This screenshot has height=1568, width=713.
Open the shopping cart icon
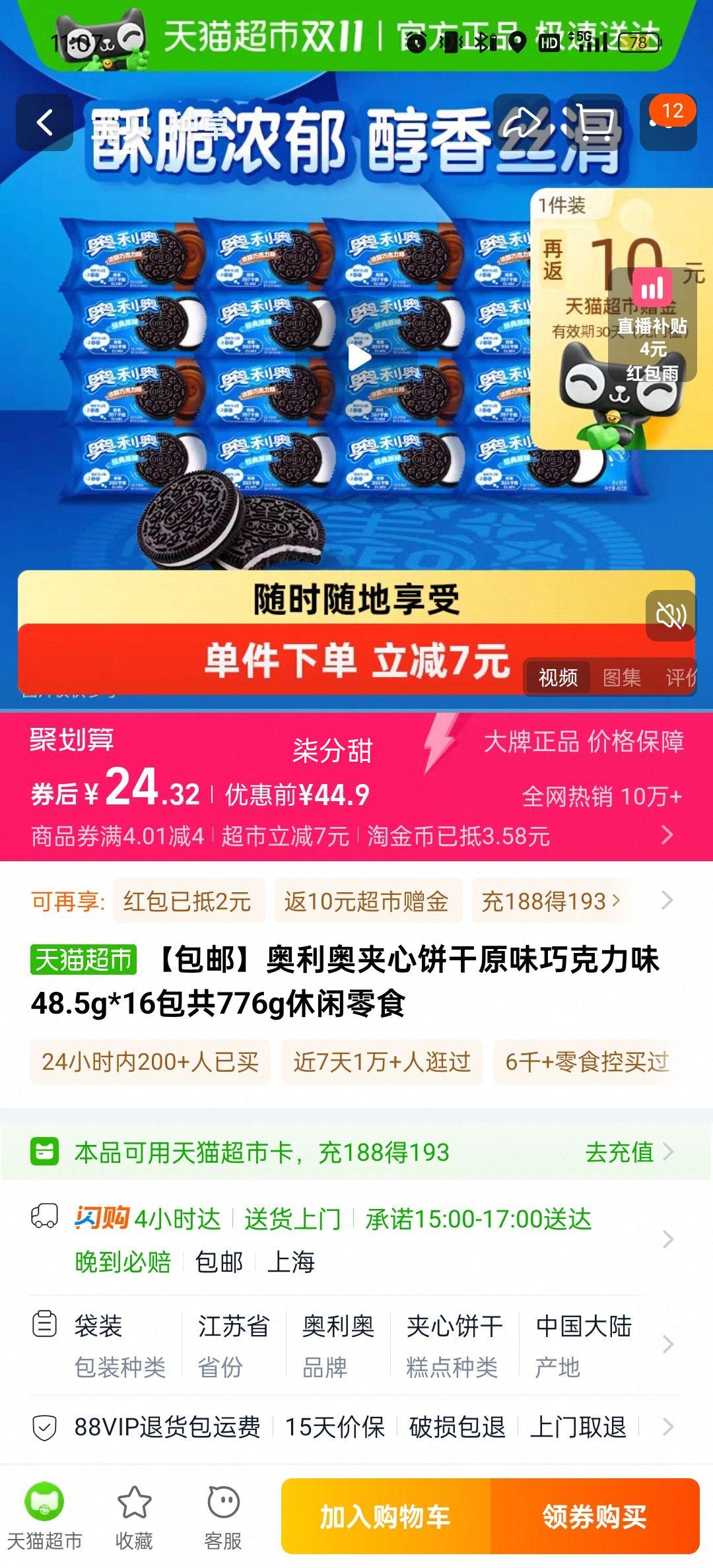click(595, 123)
